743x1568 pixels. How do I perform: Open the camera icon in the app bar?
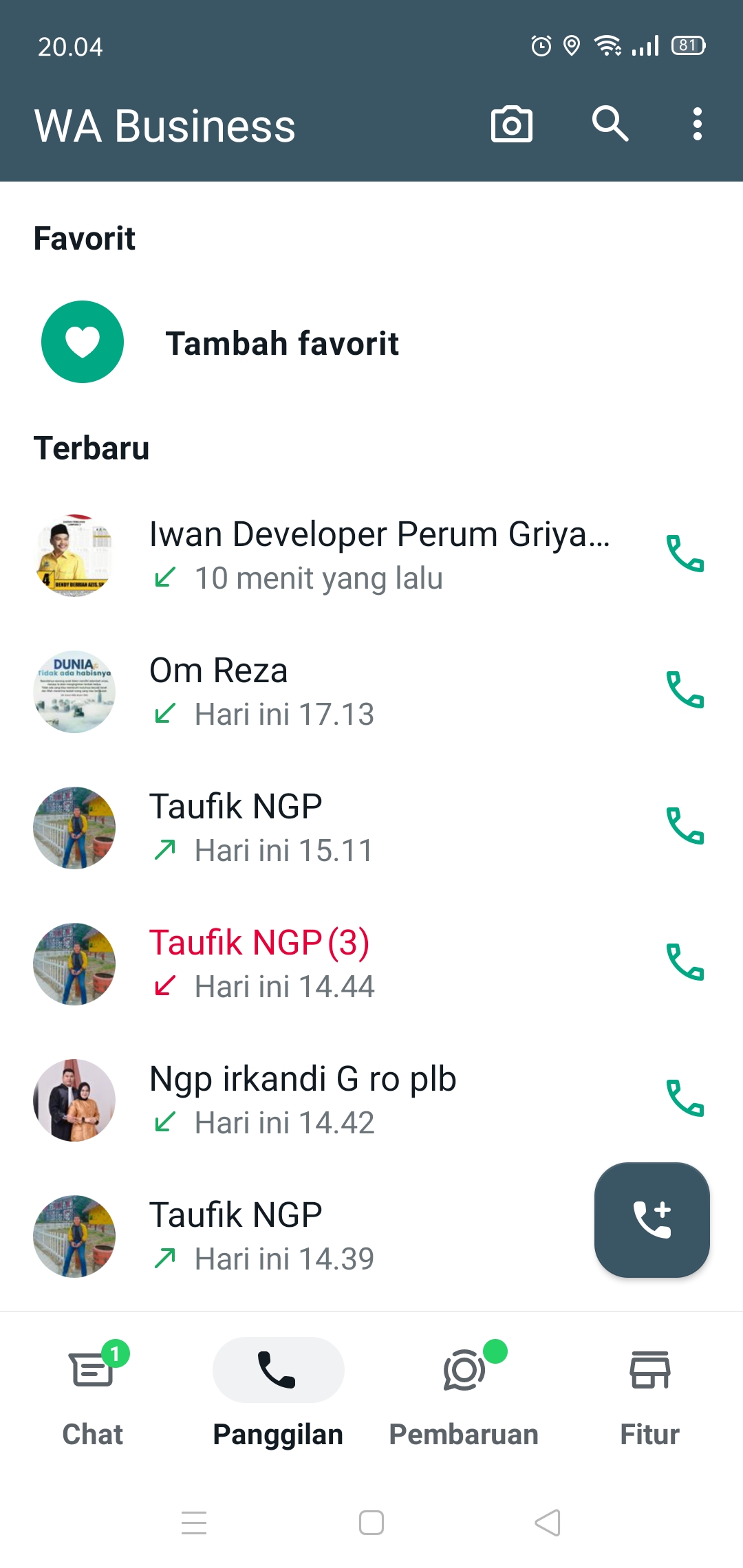pos(511,124)
